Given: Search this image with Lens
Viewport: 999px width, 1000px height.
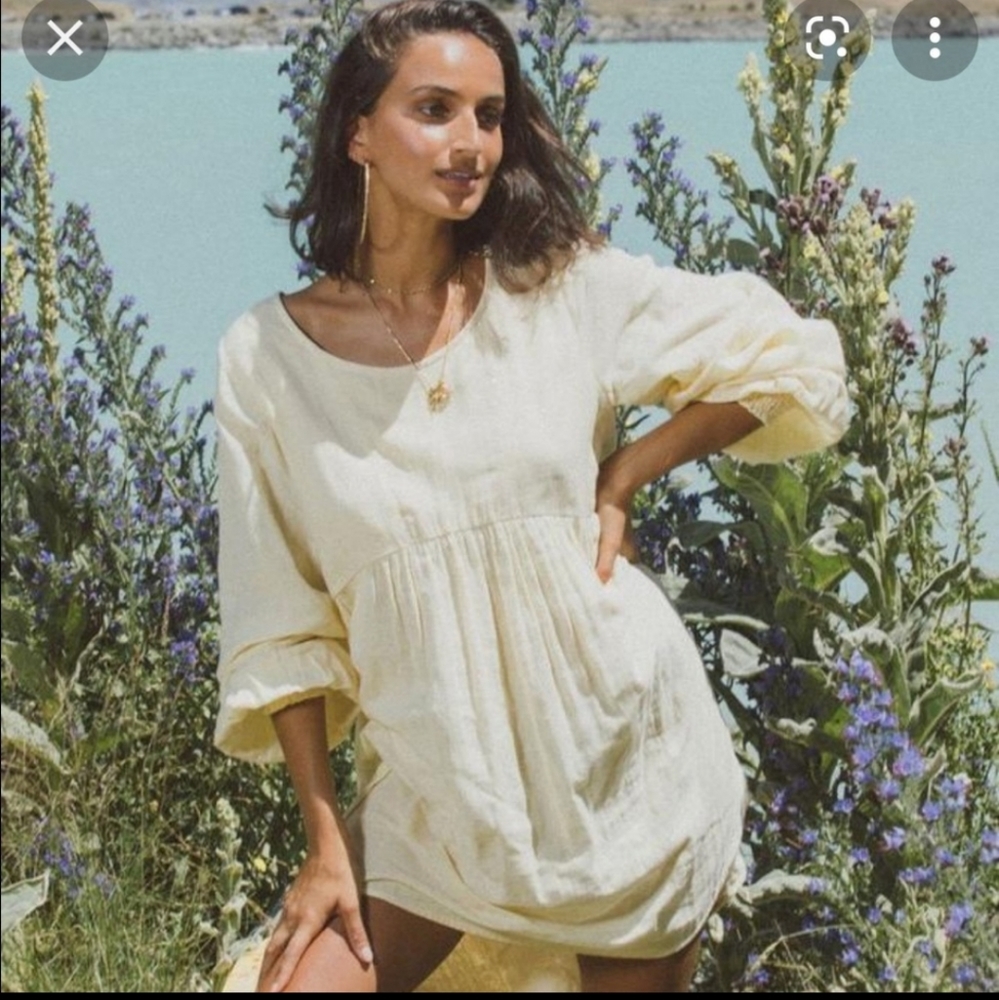Looking at the screenshot, I should tap(826, 38).
